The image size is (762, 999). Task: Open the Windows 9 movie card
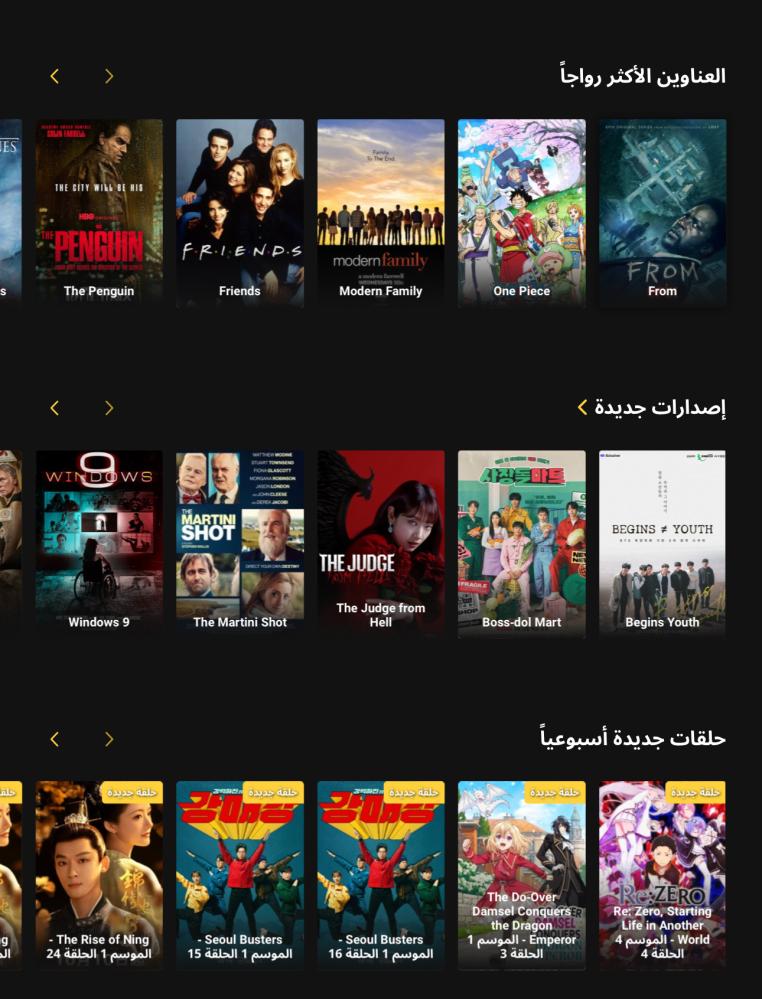(x=99, y=542)
